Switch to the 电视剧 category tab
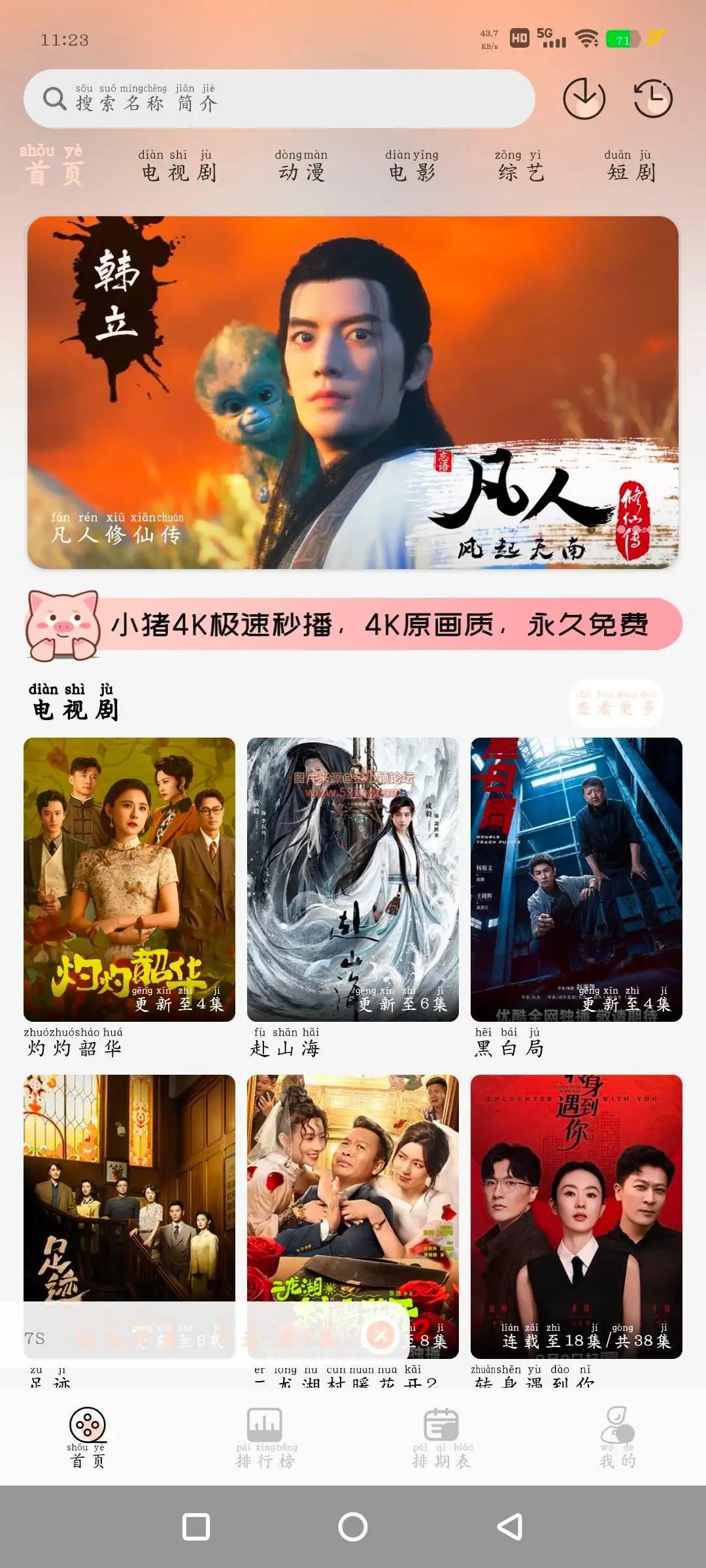Image resolution: width=706 pixels, height=1568 pixels. [178, 171]
